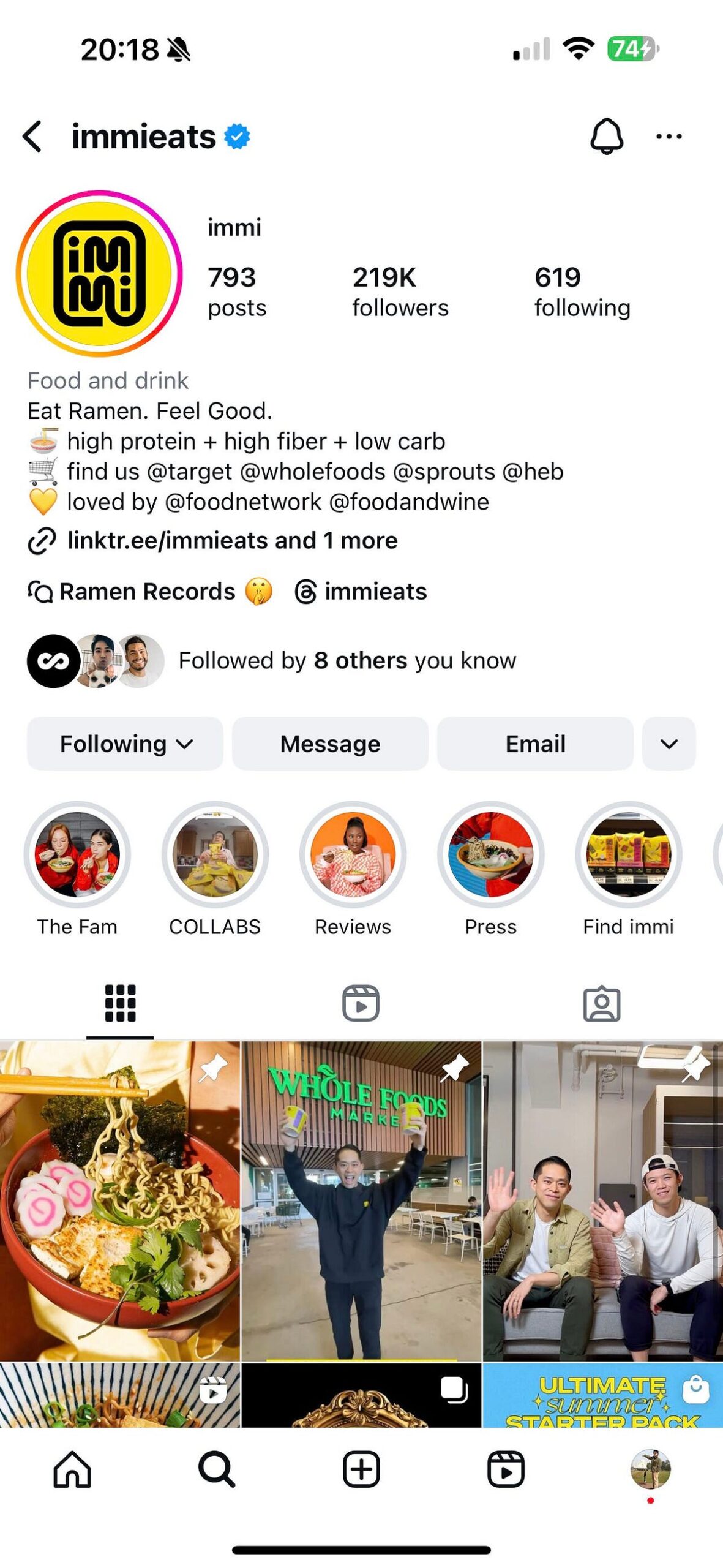Open The Fam story highlight
723x1568 pixels.
77,854
